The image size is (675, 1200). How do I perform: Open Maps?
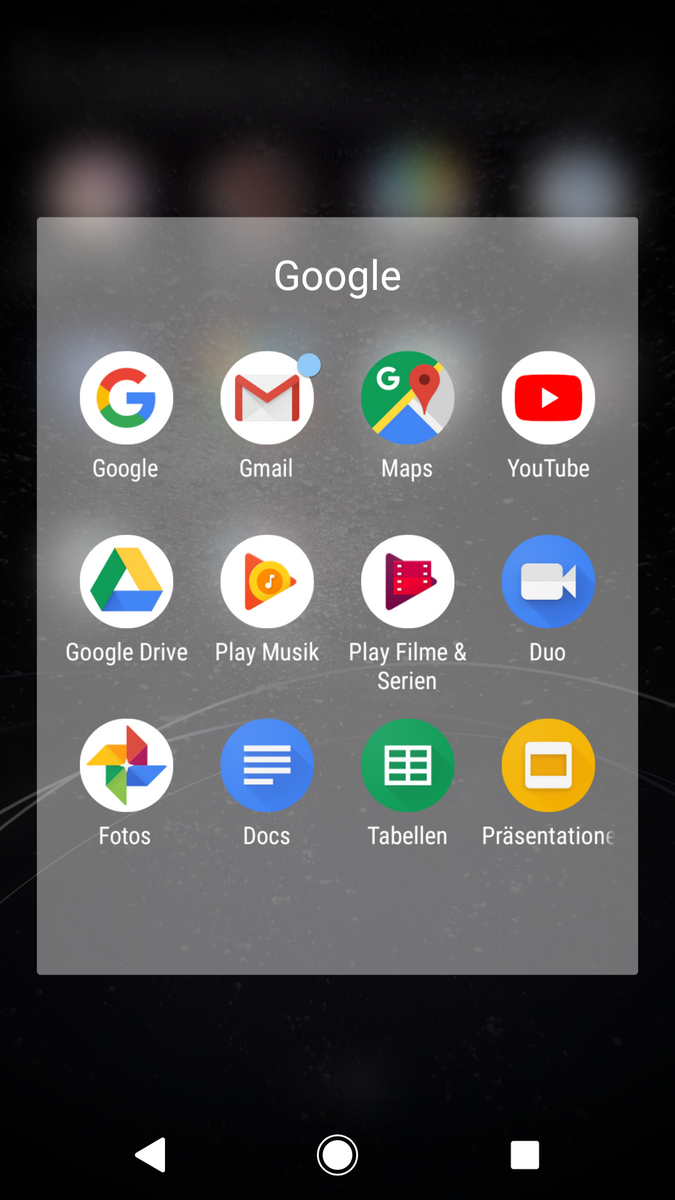pos(407,398)
